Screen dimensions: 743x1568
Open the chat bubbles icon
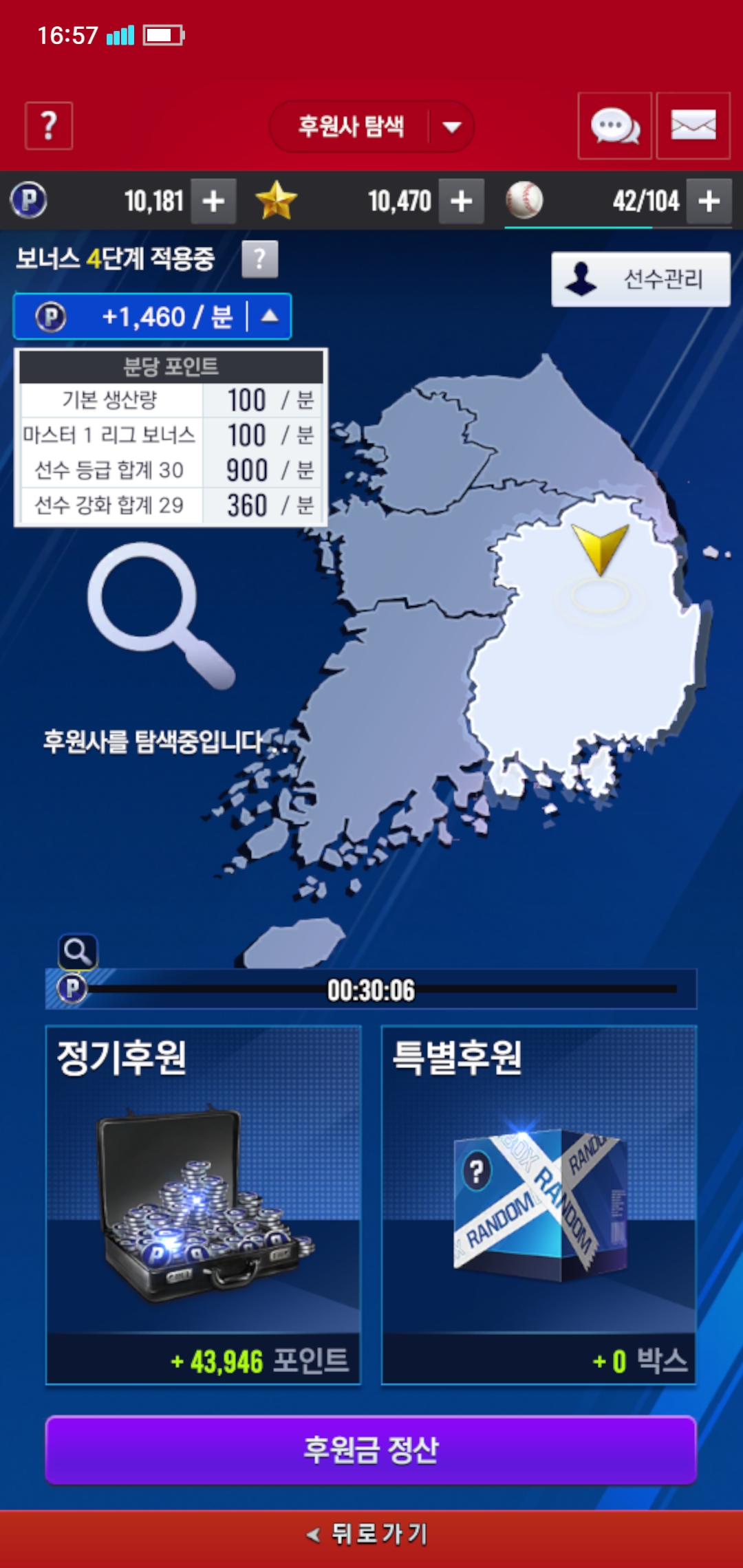614,126
